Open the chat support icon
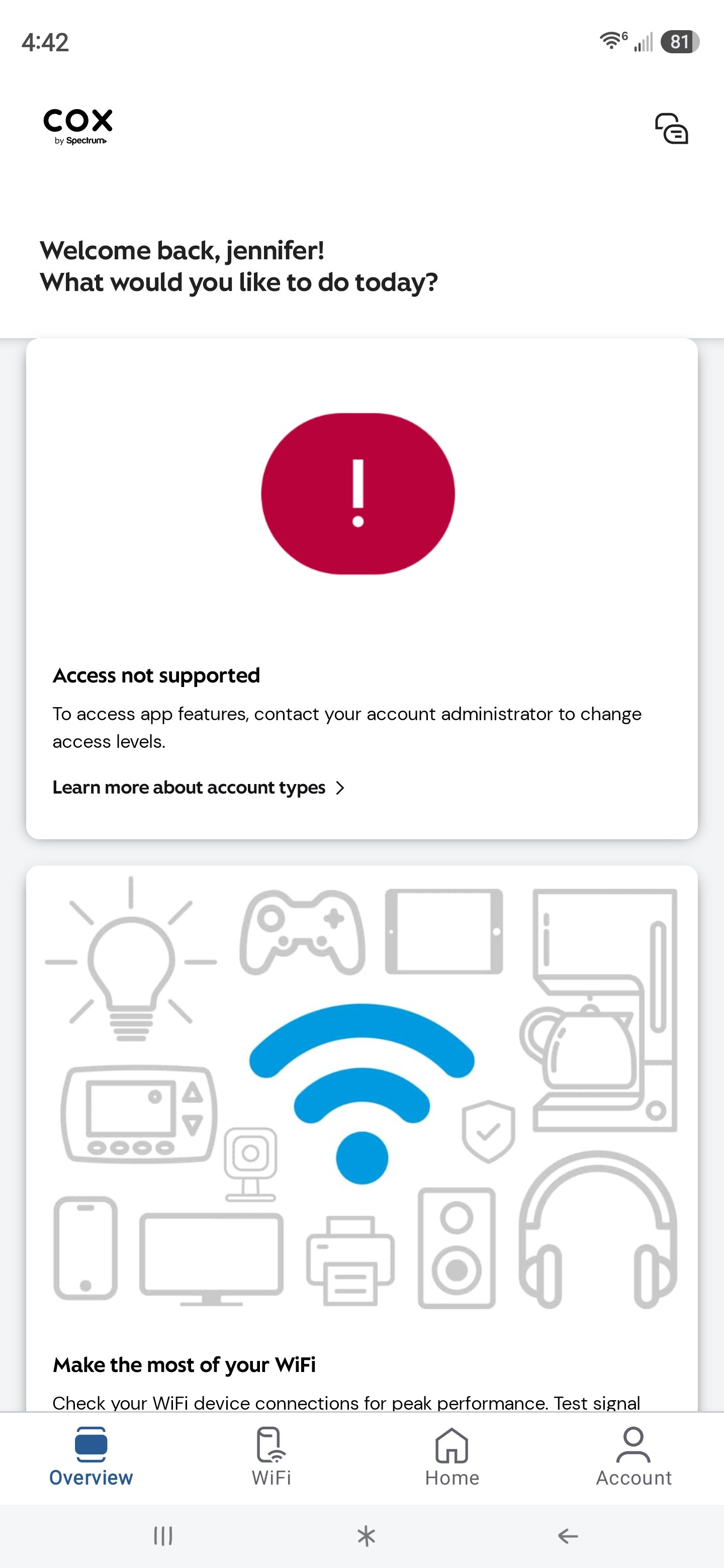724x1568 pixels. tap(671, 129)
